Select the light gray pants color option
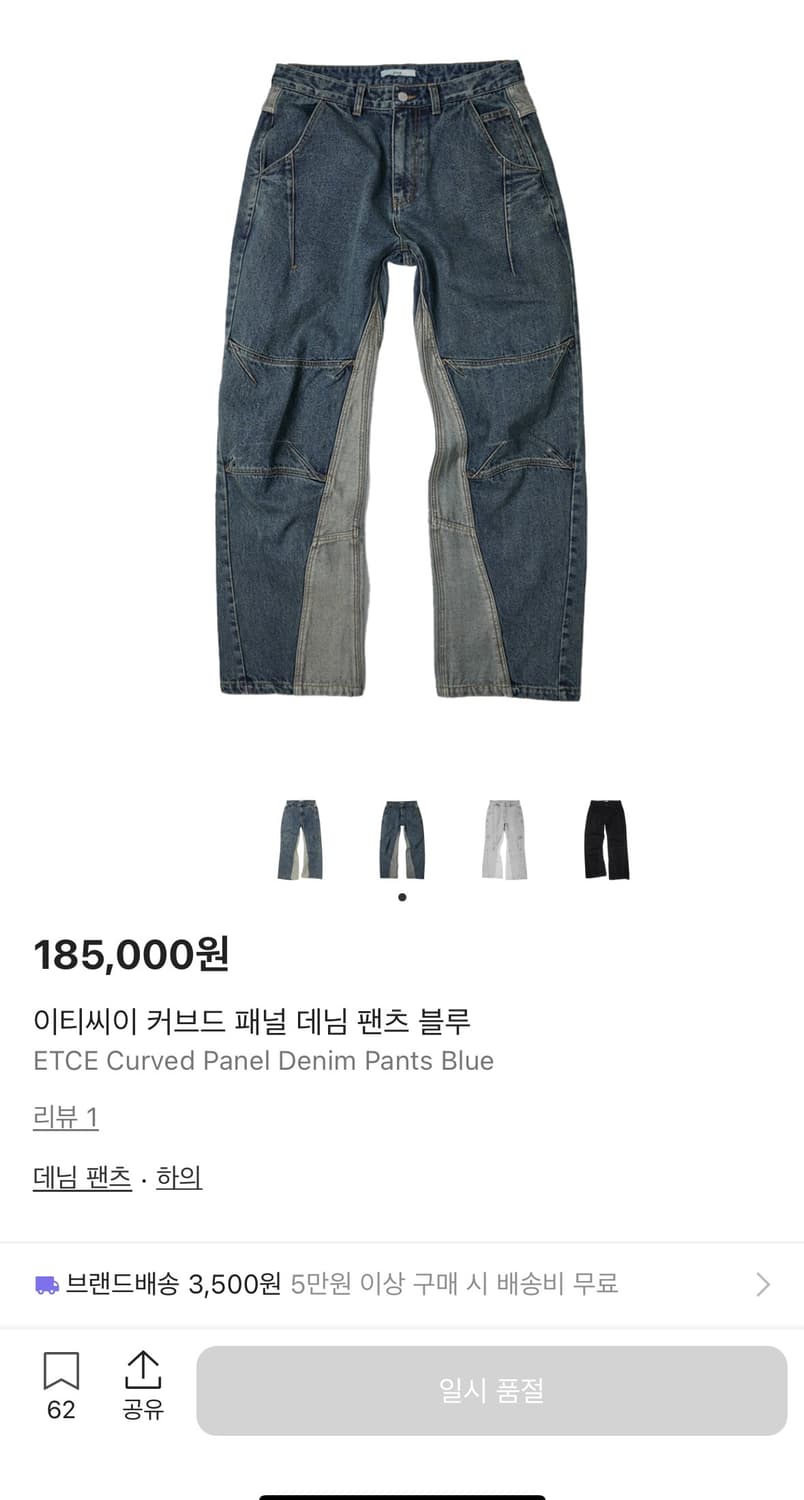 coord(503,840)
